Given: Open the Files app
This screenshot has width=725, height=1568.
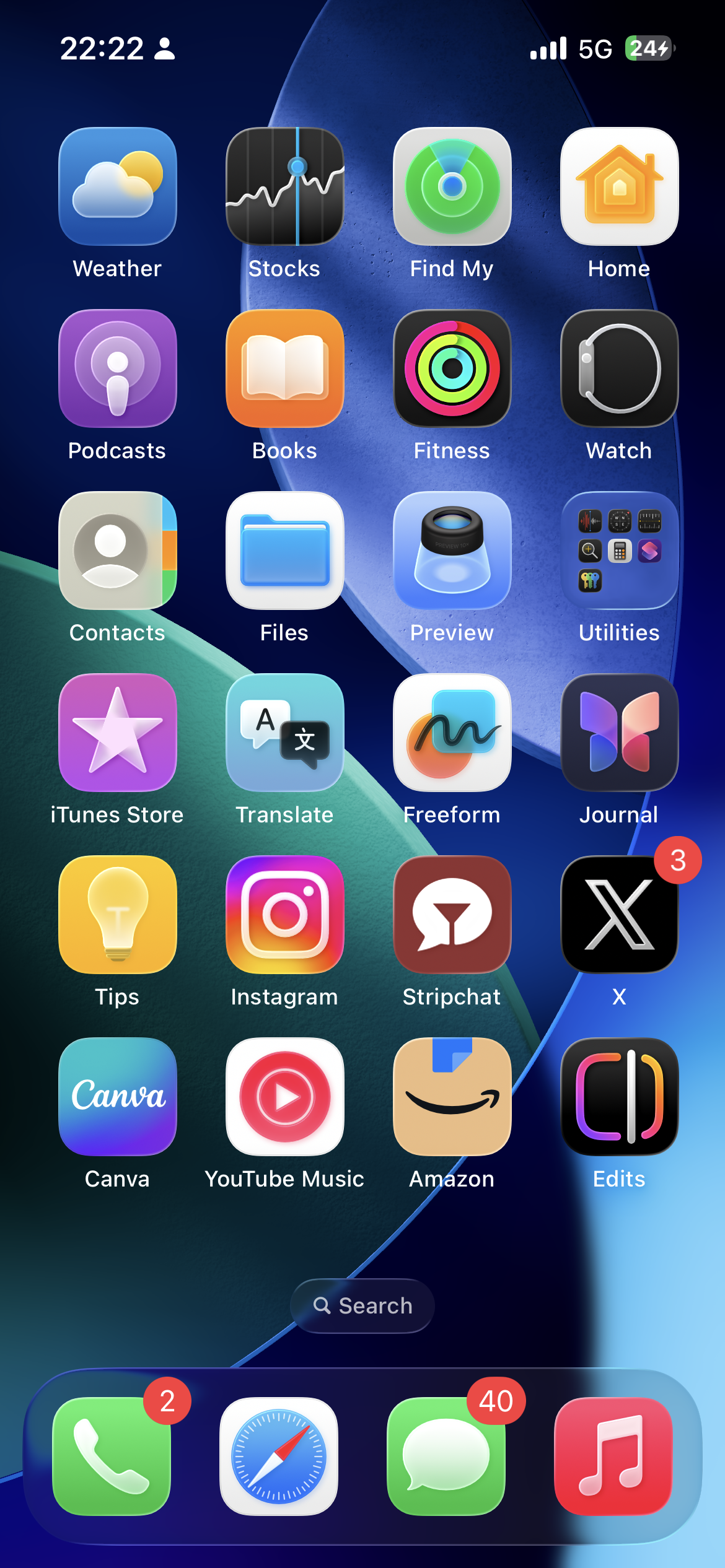Looking at the screenshot, I should pos(285,551).
